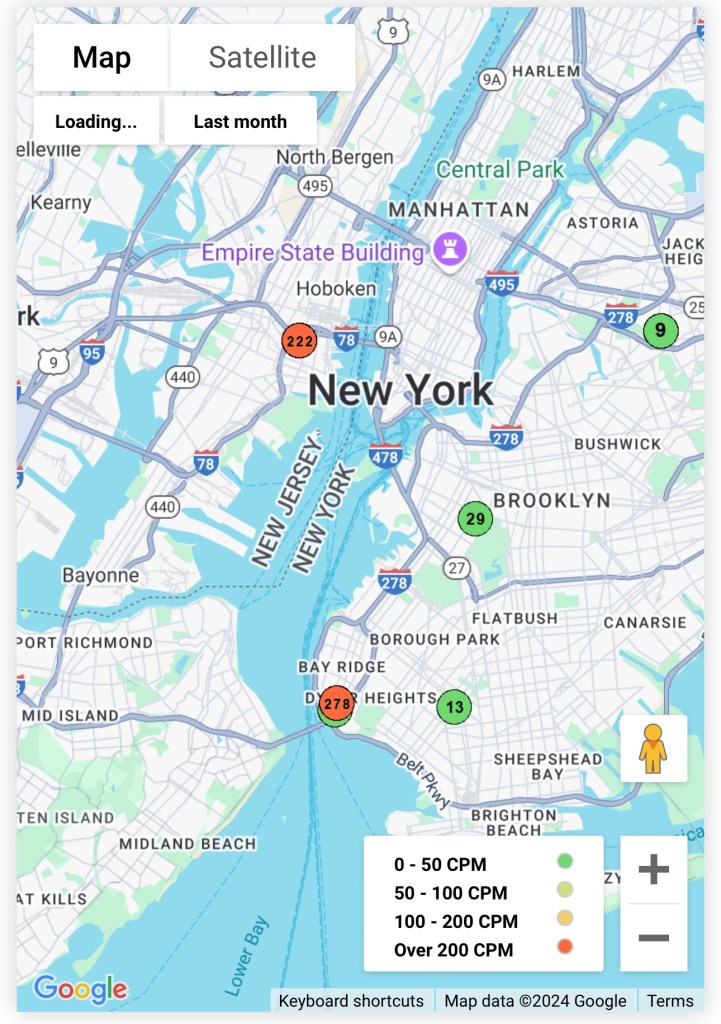Select the Street View pegman
This screenshot has height=1024, width=721.
pos(653,748)
